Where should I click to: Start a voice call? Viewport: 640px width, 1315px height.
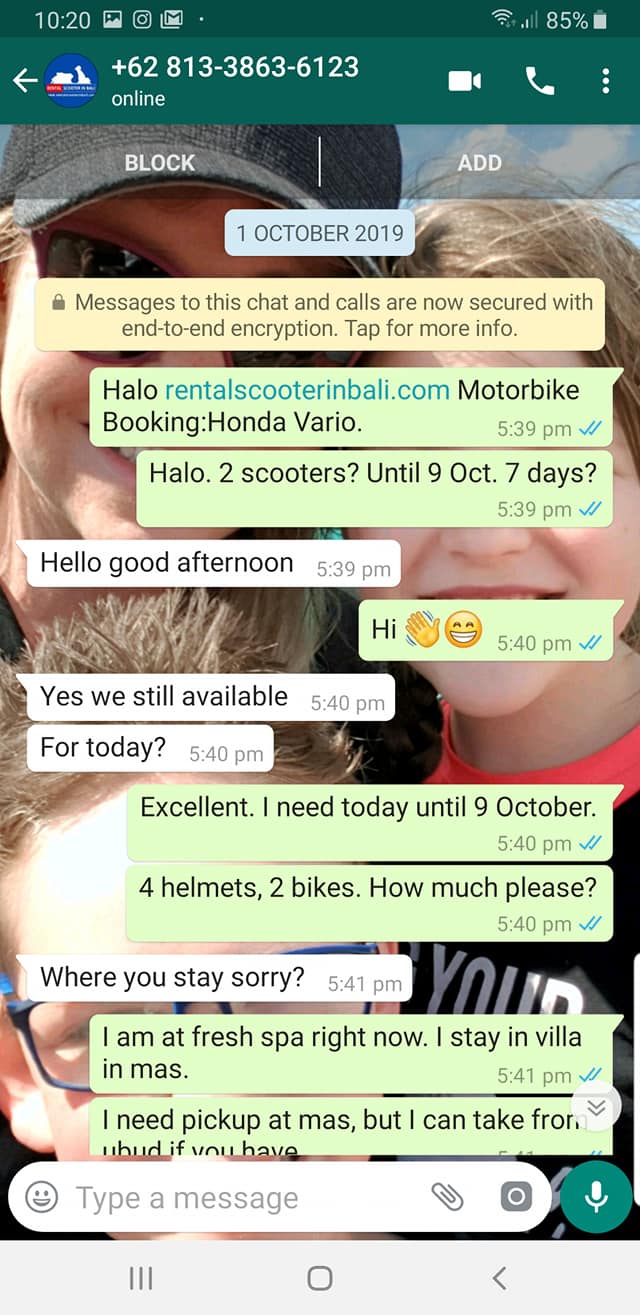pos(540,82)
